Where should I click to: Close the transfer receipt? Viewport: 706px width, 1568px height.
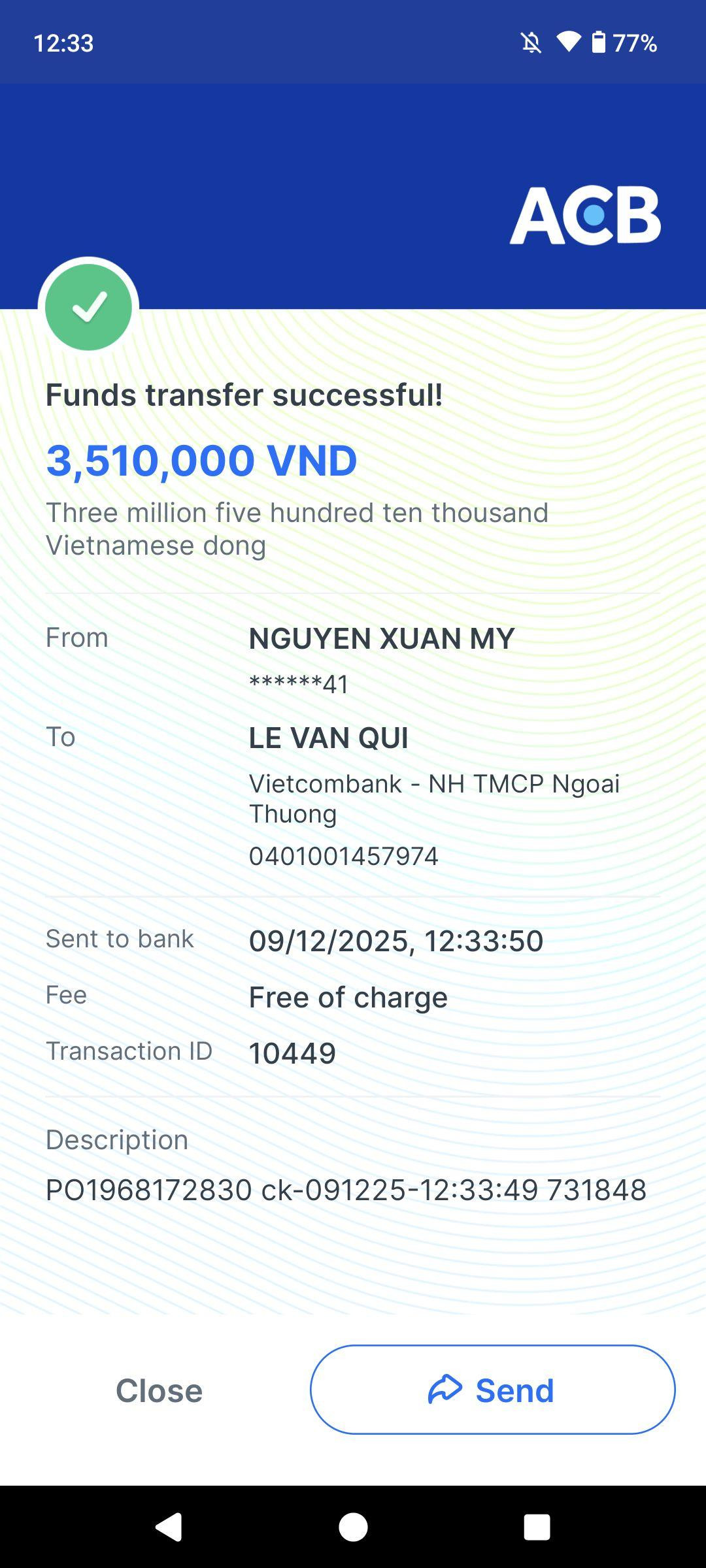point(159,1390)
